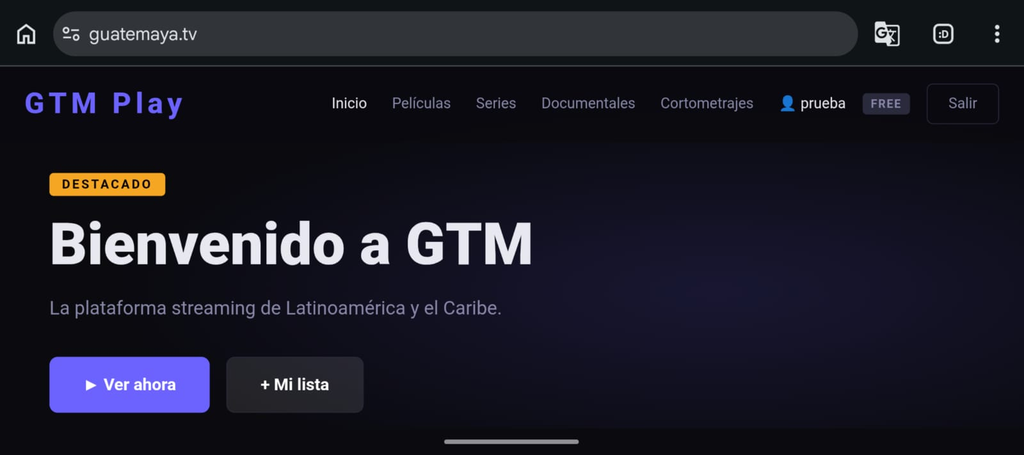Start playback with Ver ahora
The image size is (1024, 455).
(x=129, y=384)
